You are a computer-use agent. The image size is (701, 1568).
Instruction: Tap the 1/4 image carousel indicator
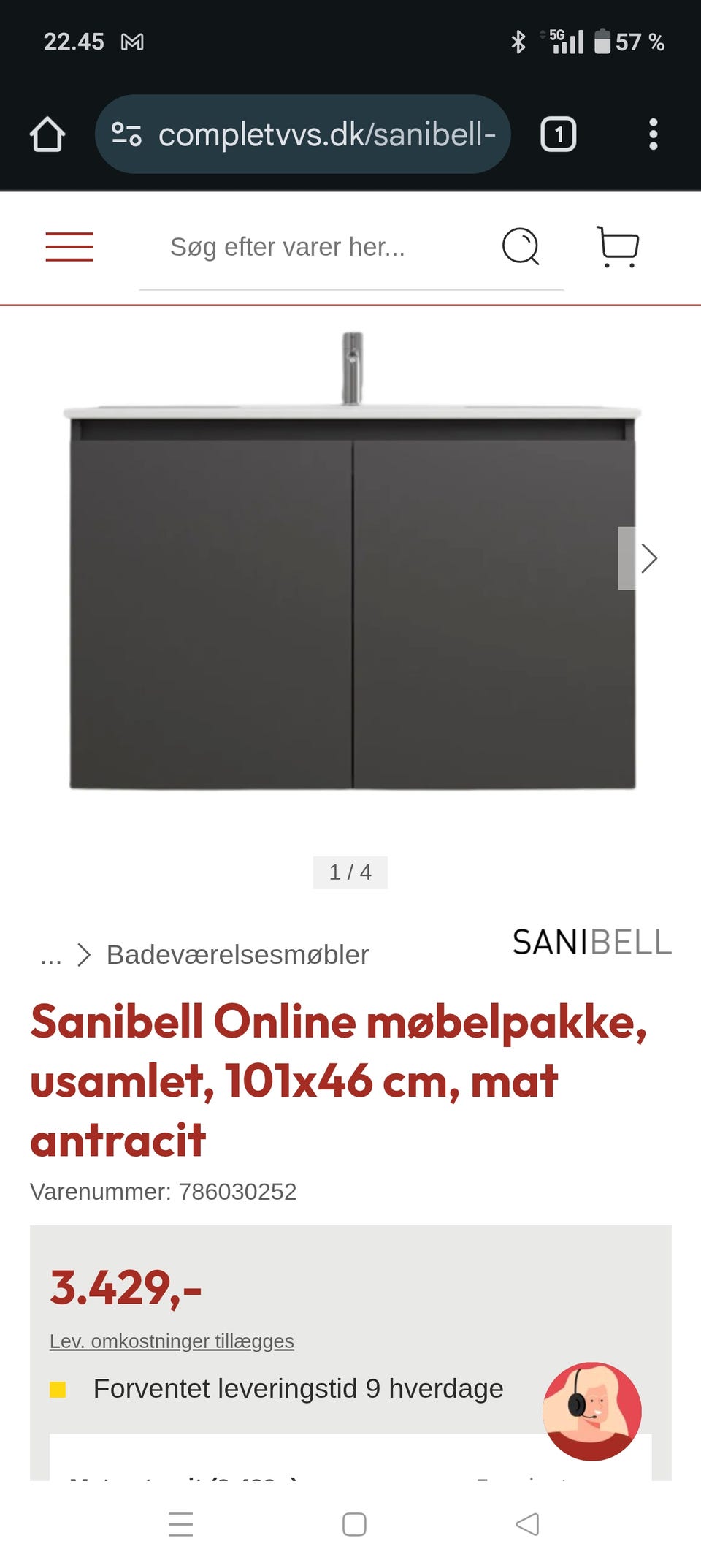350,871
